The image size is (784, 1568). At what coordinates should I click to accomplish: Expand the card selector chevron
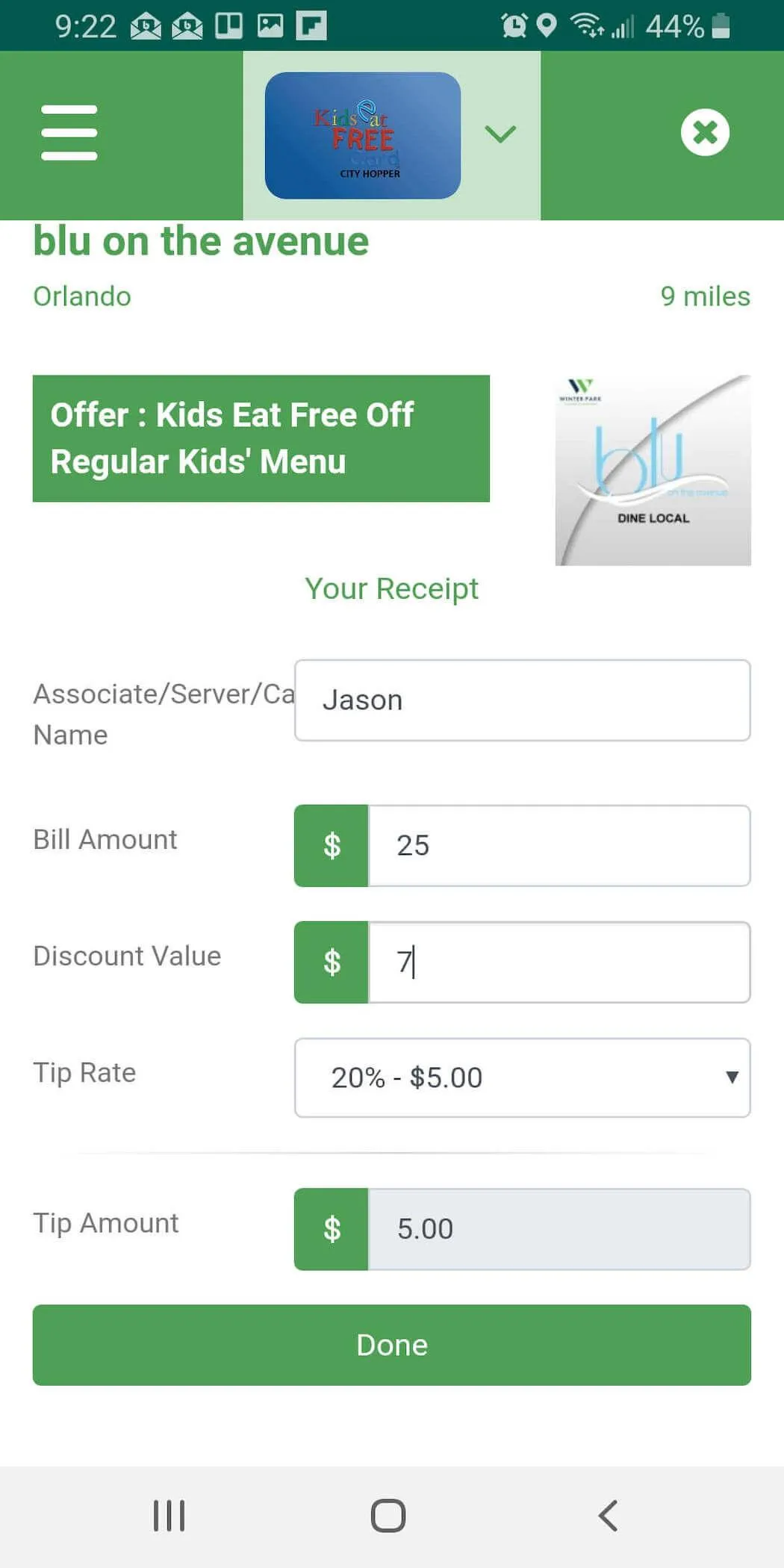500,133
